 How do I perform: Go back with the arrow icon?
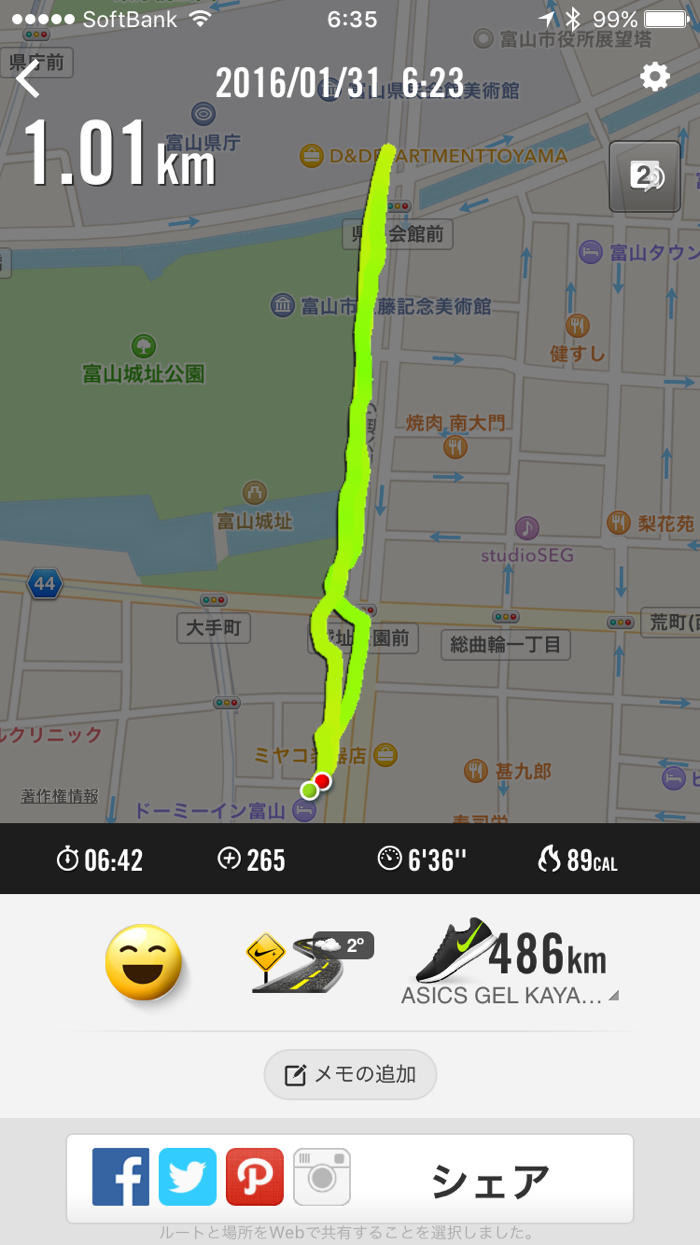tap(28, 78)
